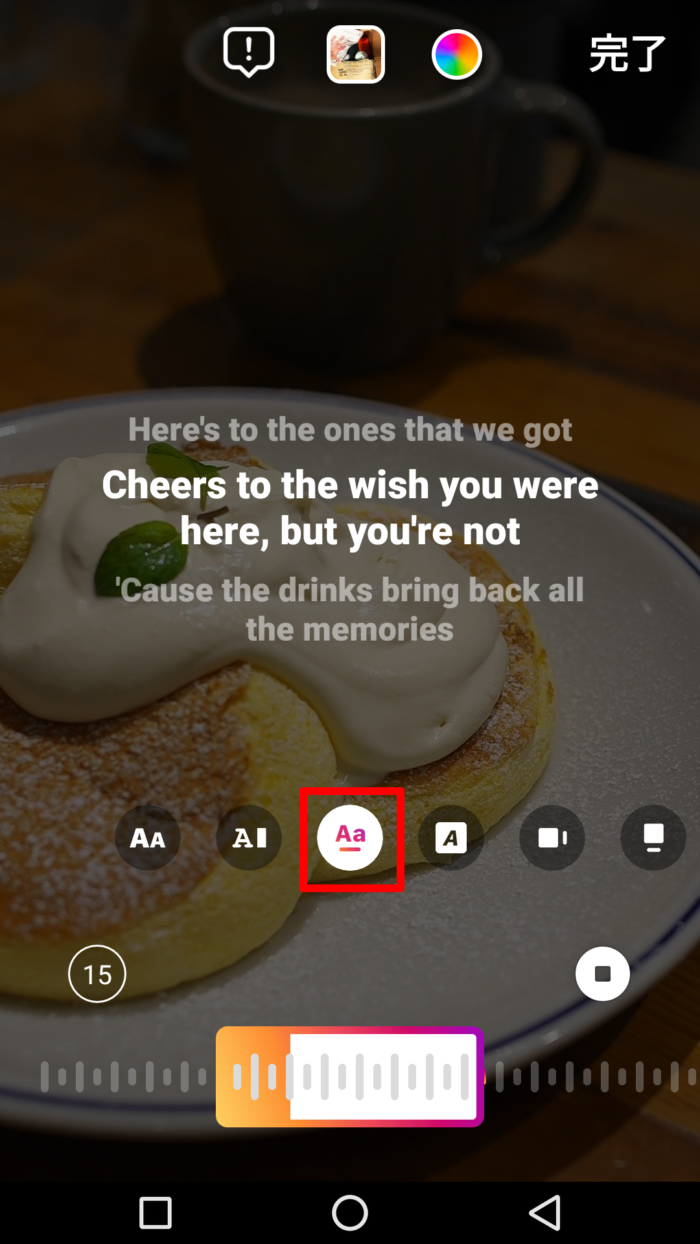This screenshot has height=1244, width=700.
Task: Select the large AA lyrics style
Action: click(148, 838)
